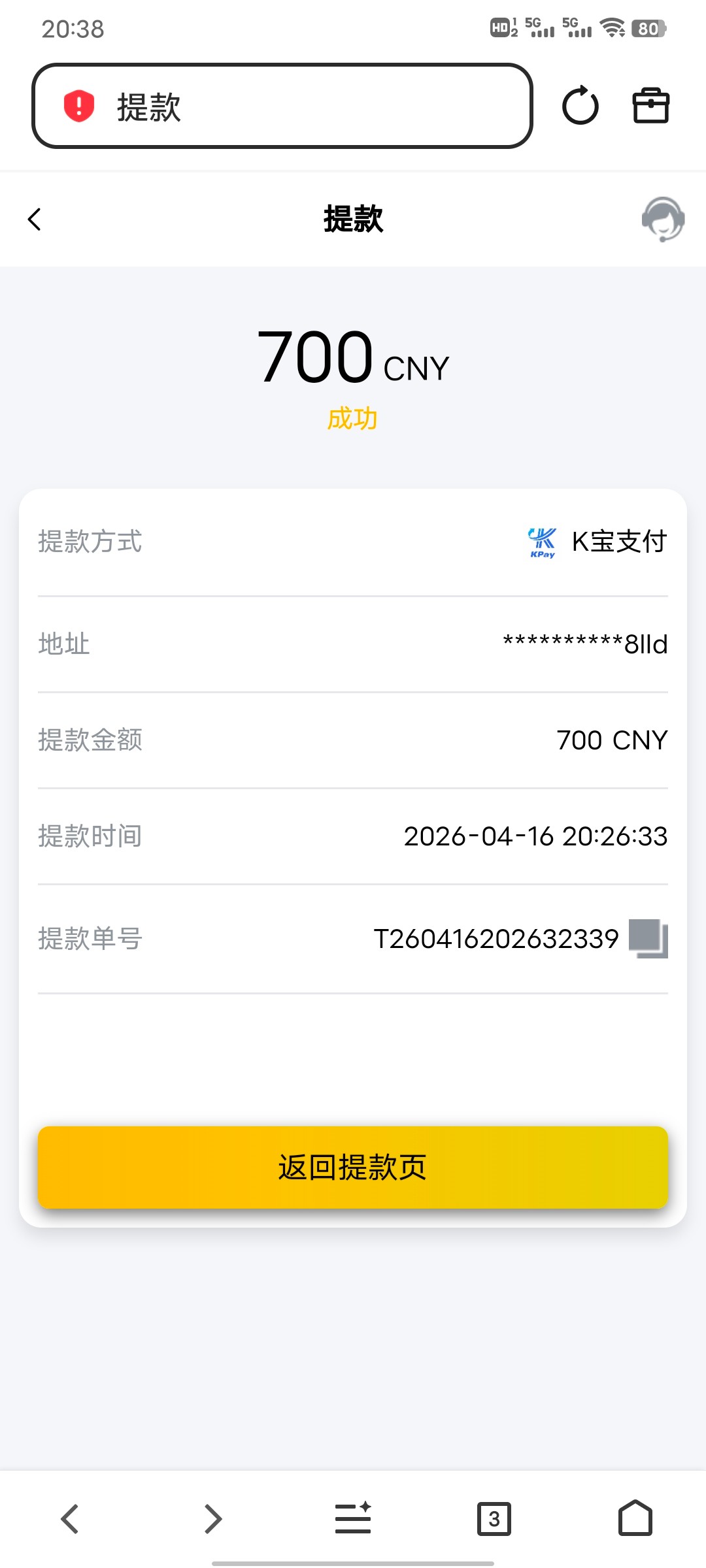706x1568 pixels.
Task: Open the browser toolbox icon
Action: point(651,106)
